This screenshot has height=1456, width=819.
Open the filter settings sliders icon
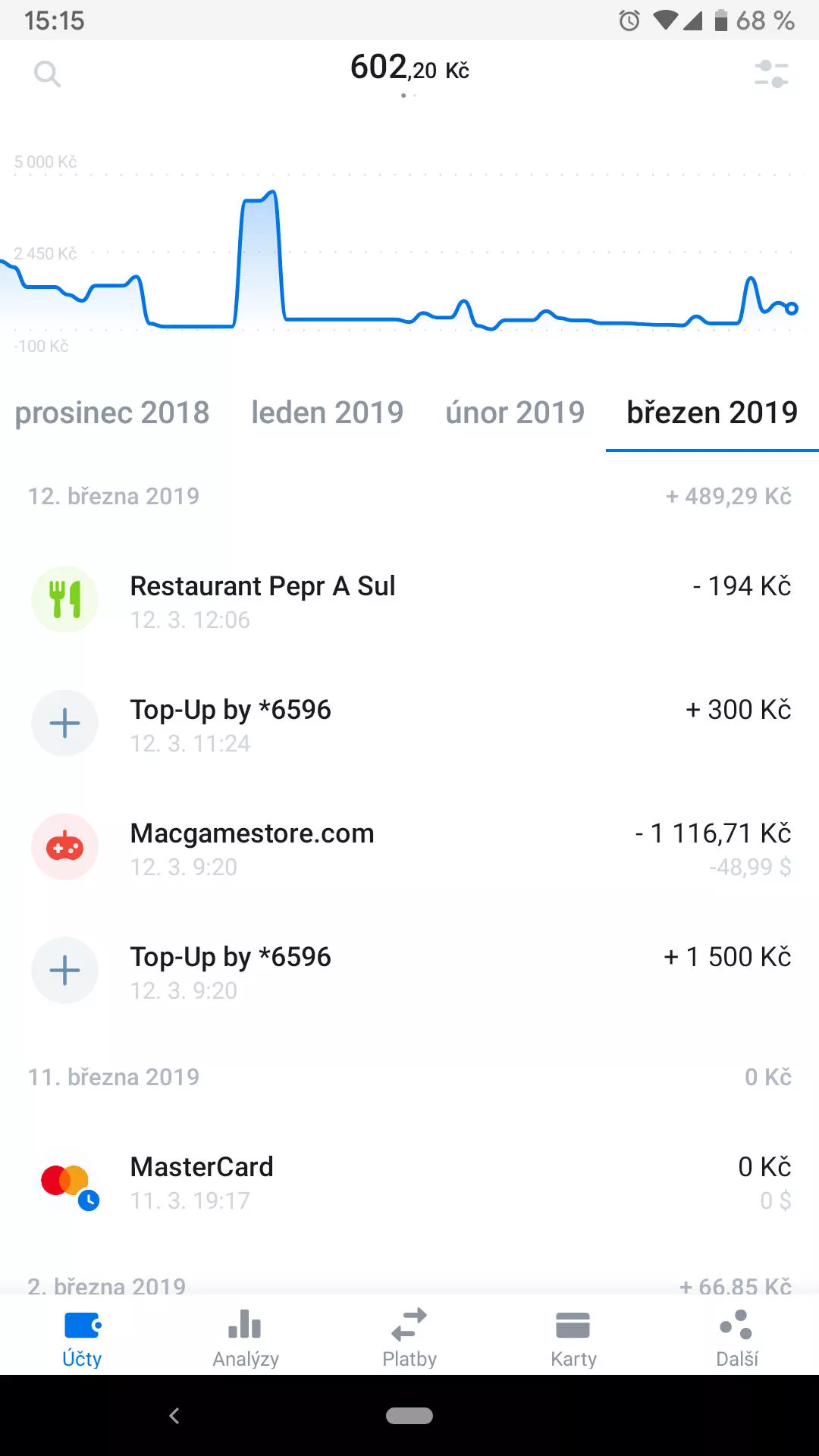coord(771,74)
